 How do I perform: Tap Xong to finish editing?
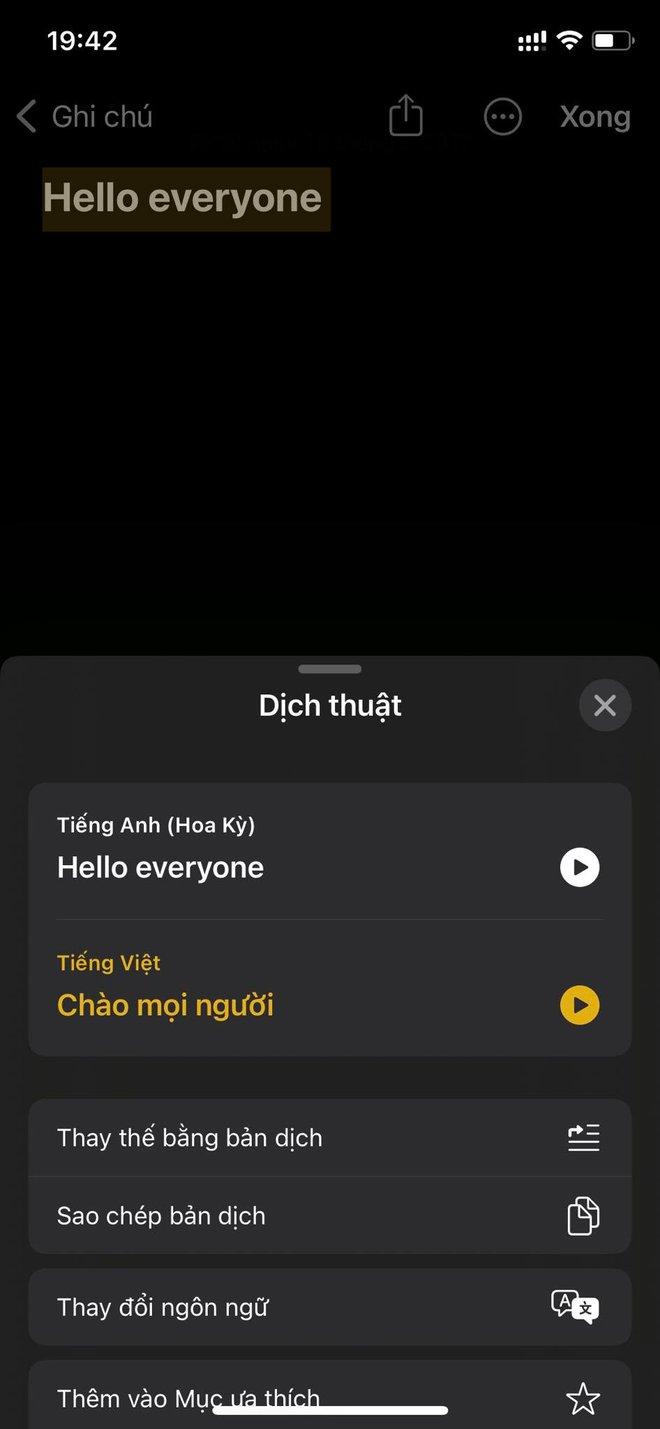tap(594, 117)
